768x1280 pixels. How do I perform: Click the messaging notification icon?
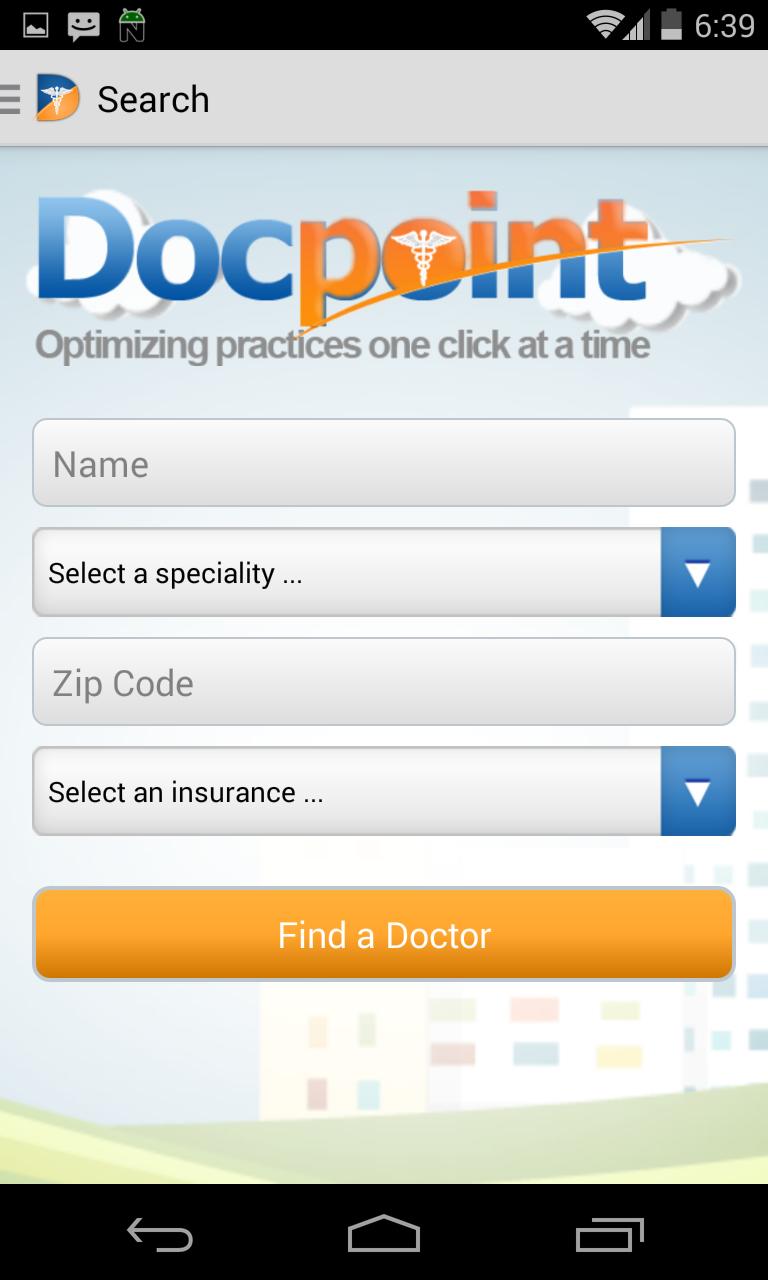tap(84, 24)
